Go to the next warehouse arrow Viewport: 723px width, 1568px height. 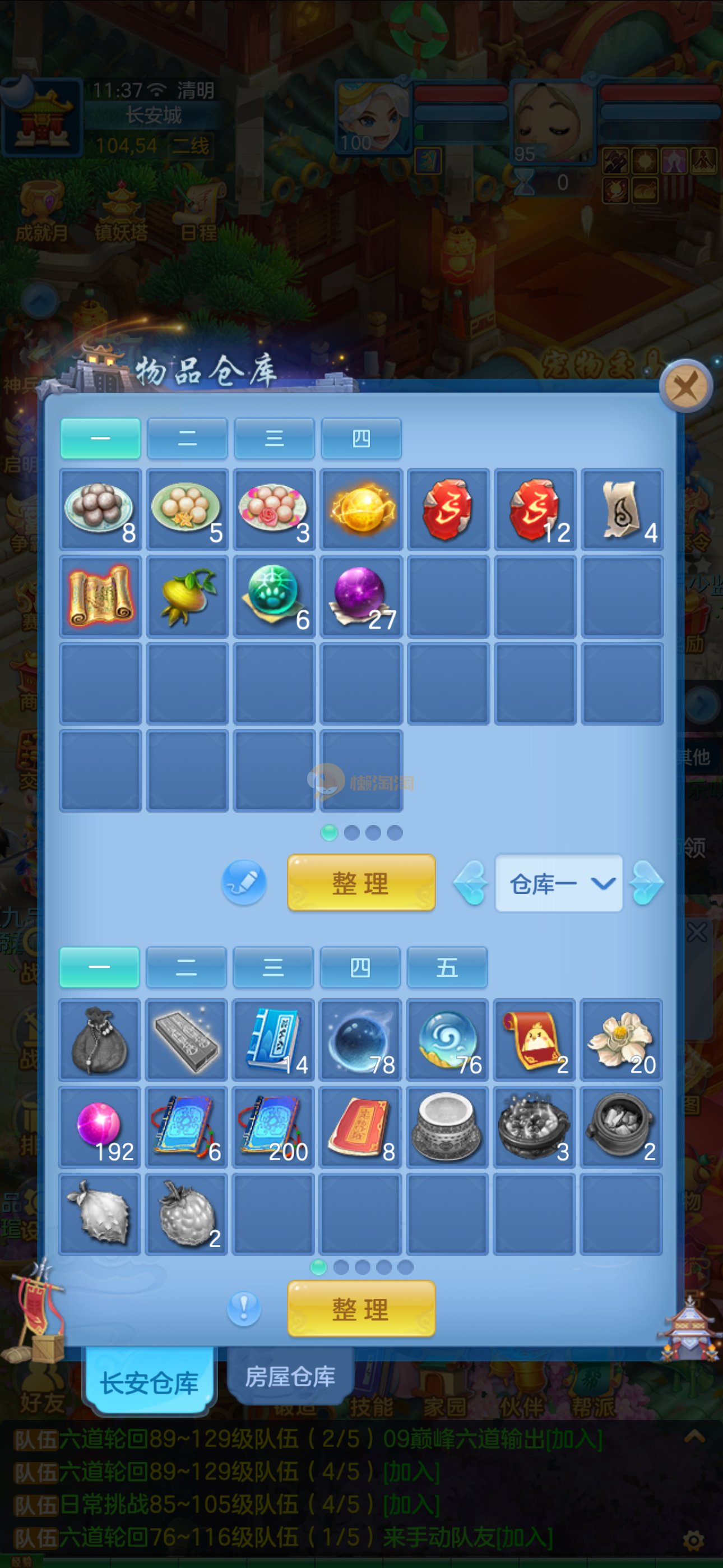pos(646,883)
